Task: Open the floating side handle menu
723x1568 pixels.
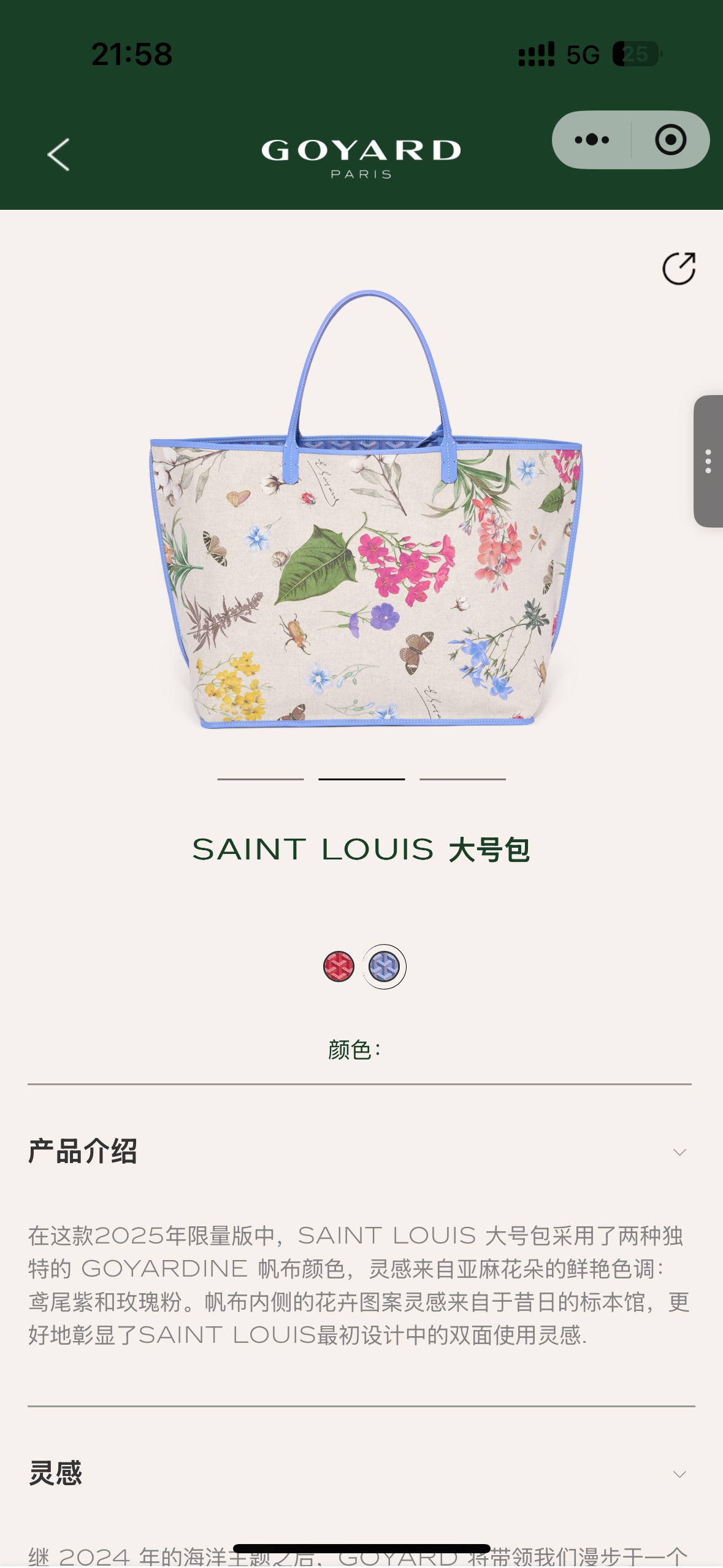Action: point(708,461)
